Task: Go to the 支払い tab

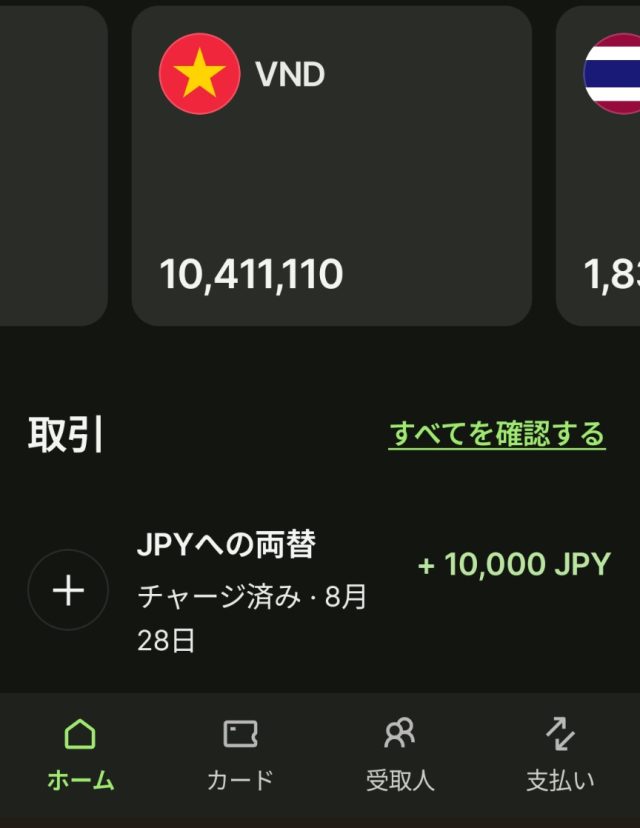Action: 560,756
